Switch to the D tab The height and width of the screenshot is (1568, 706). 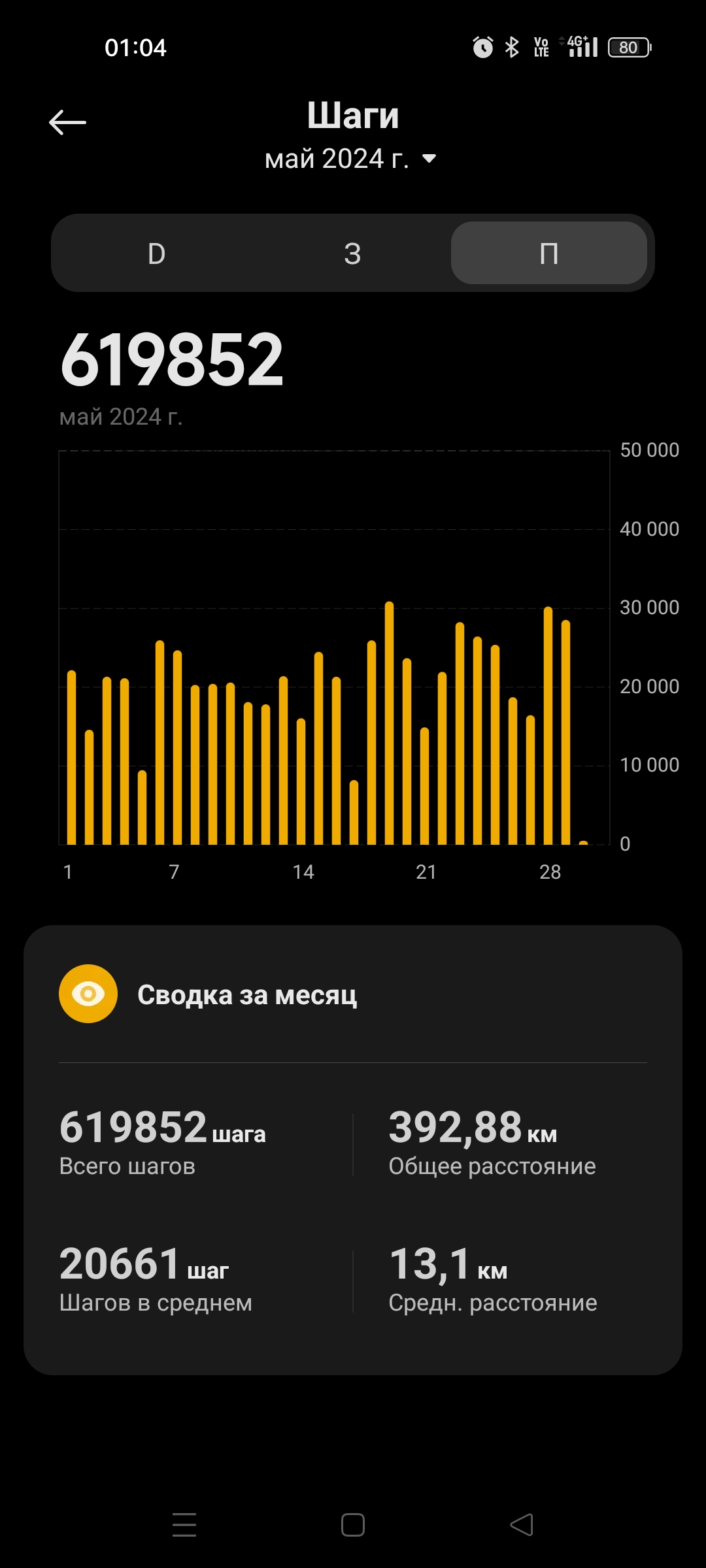(x=157, y=253)
